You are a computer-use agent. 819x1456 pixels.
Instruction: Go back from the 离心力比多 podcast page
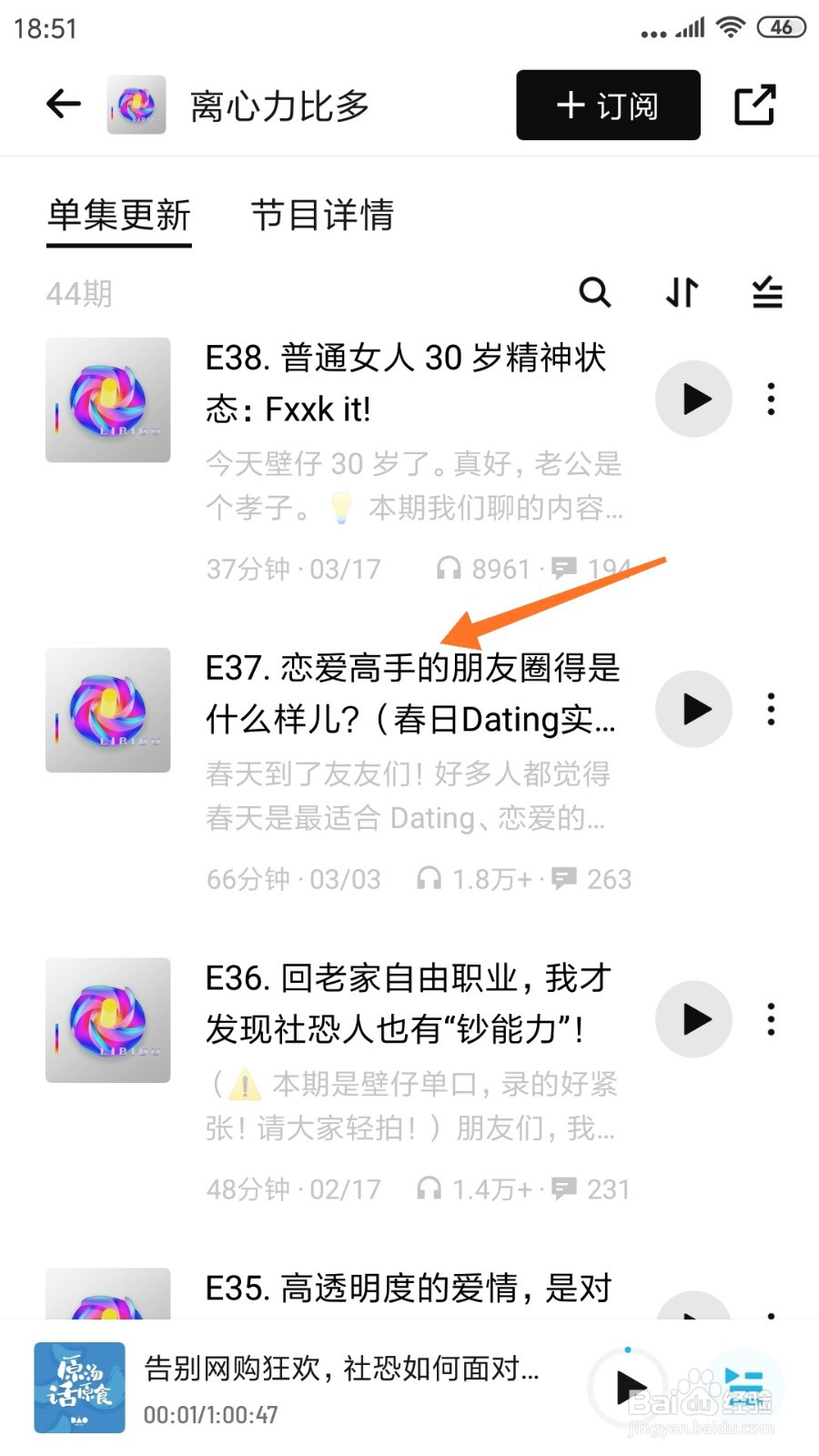(64, 105)
